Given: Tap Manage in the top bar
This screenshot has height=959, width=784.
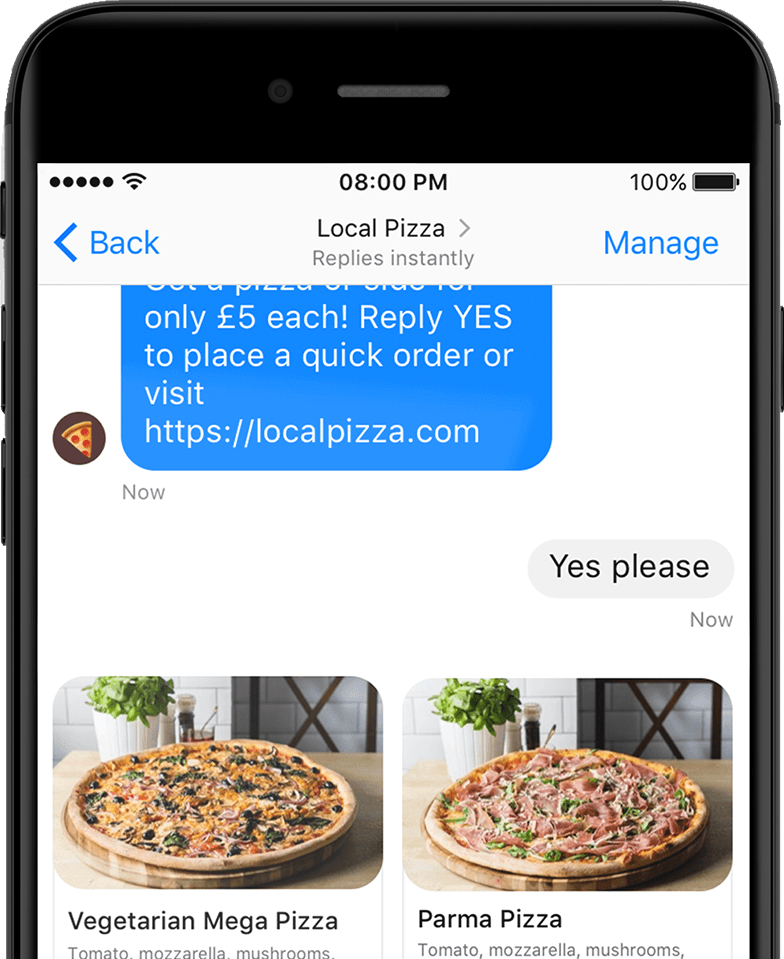Looking at the screenshot, I should click(660, 243).
